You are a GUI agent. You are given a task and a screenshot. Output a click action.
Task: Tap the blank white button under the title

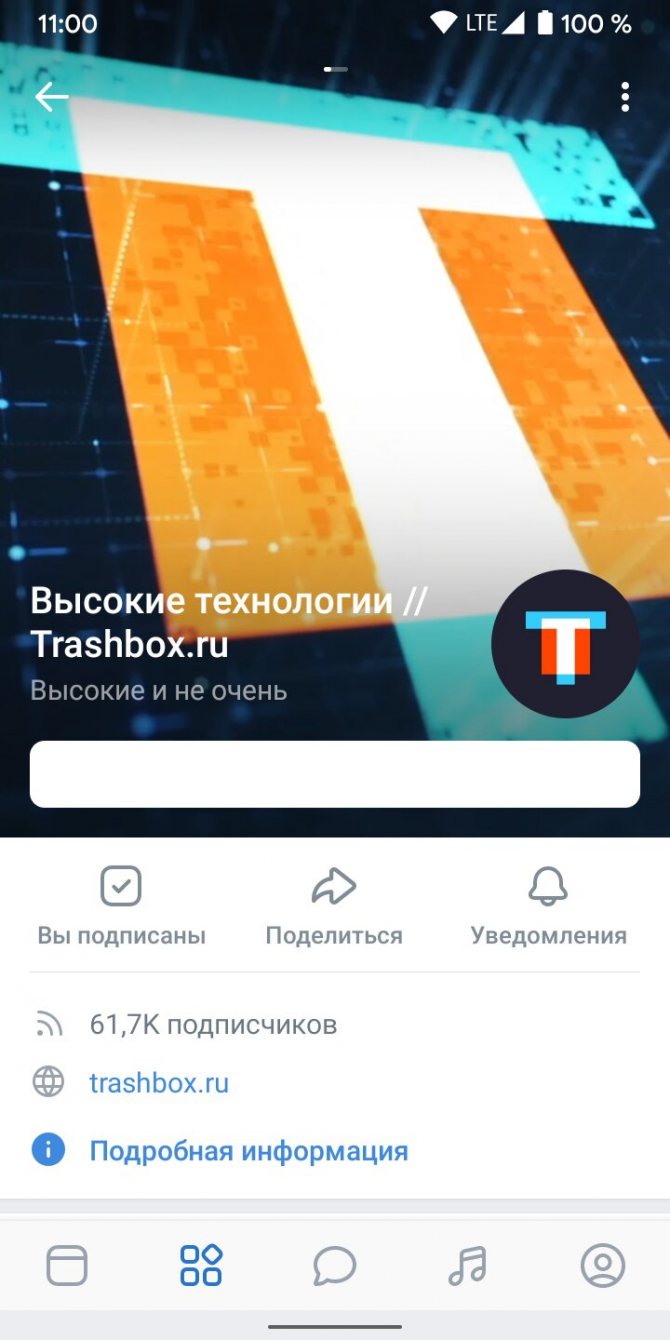[335, 774]
